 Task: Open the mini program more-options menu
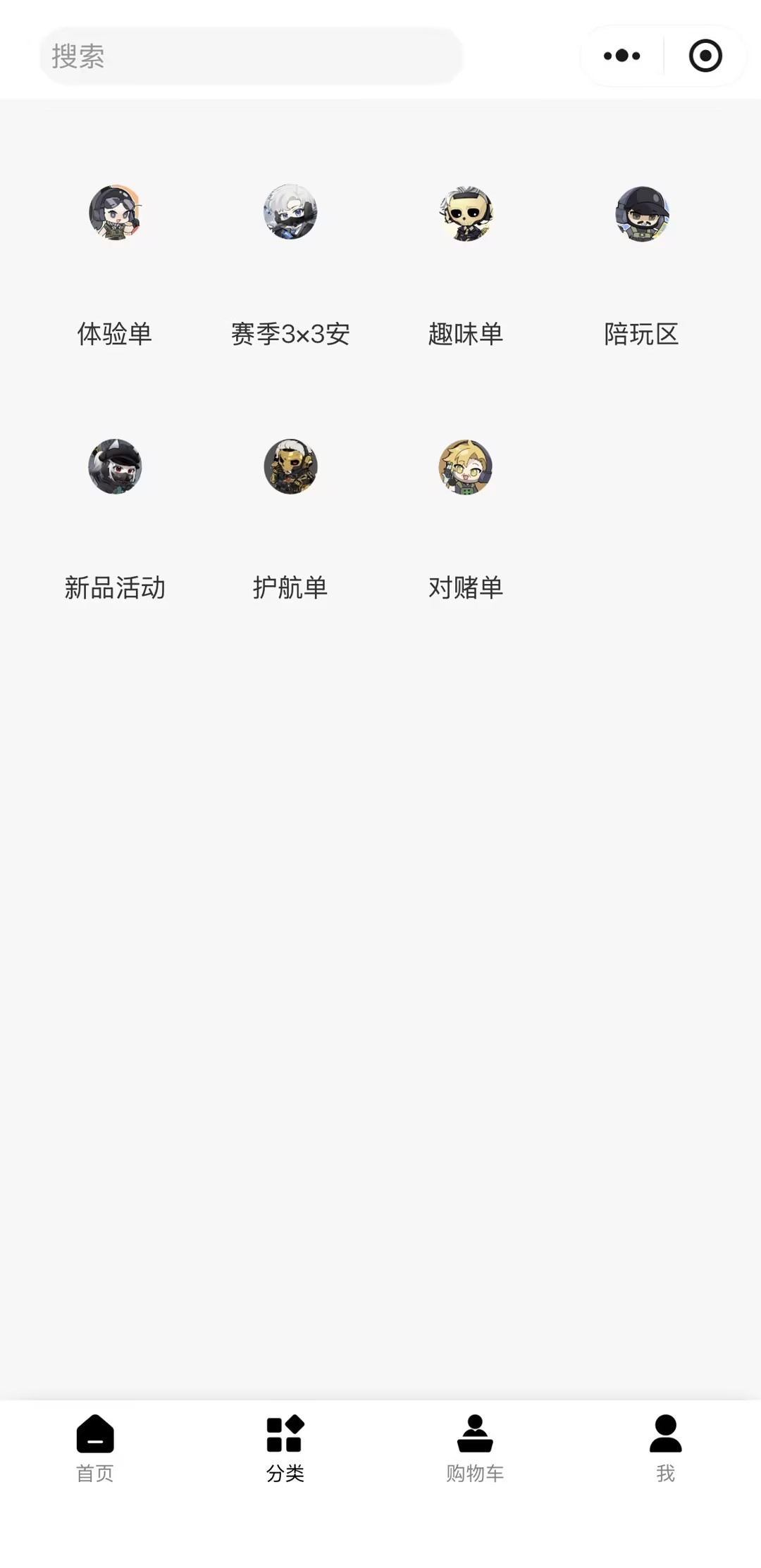point(621,56)
